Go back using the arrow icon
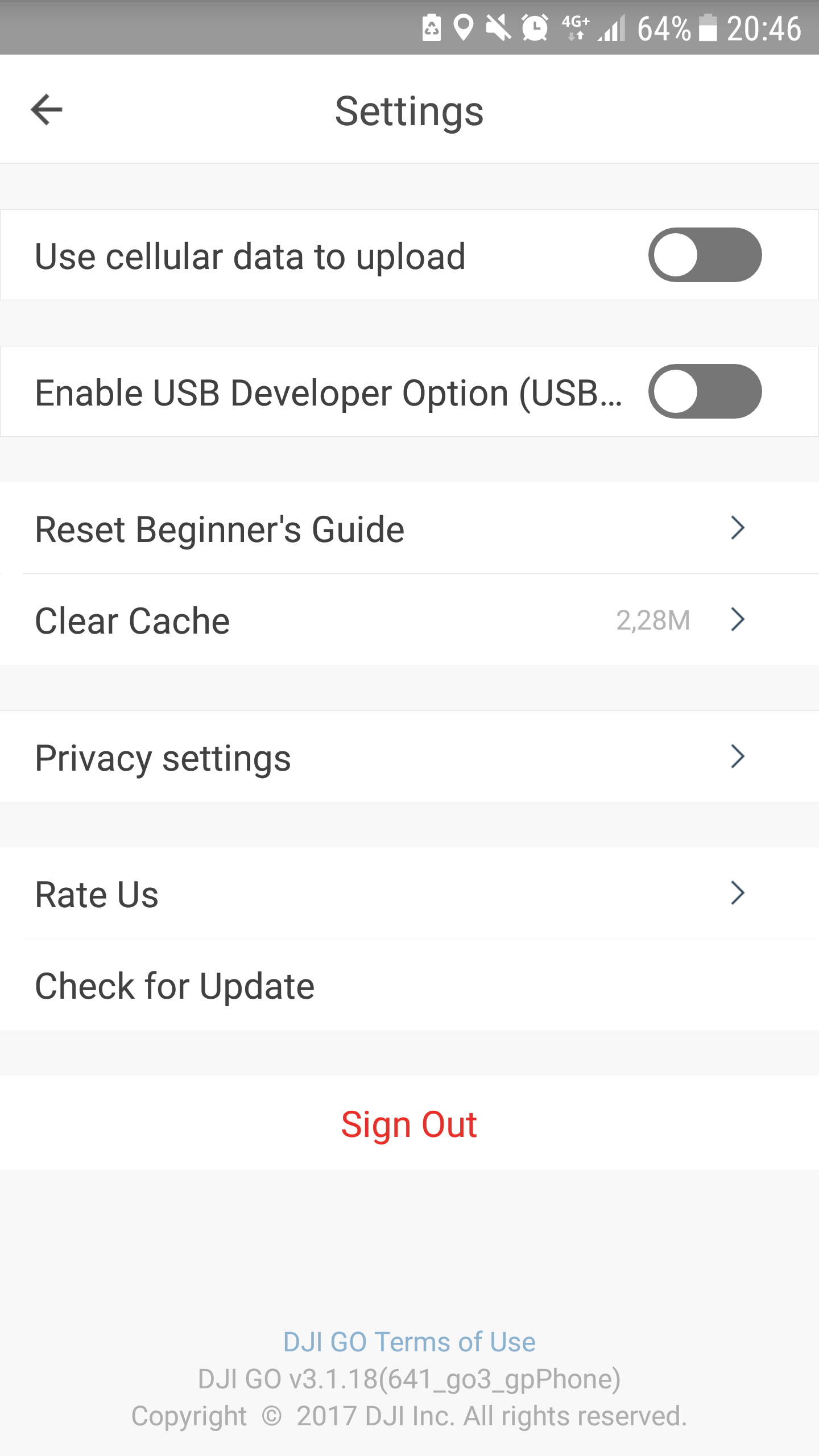Screen dimensions: 819x1456 [x=47, y=109]
